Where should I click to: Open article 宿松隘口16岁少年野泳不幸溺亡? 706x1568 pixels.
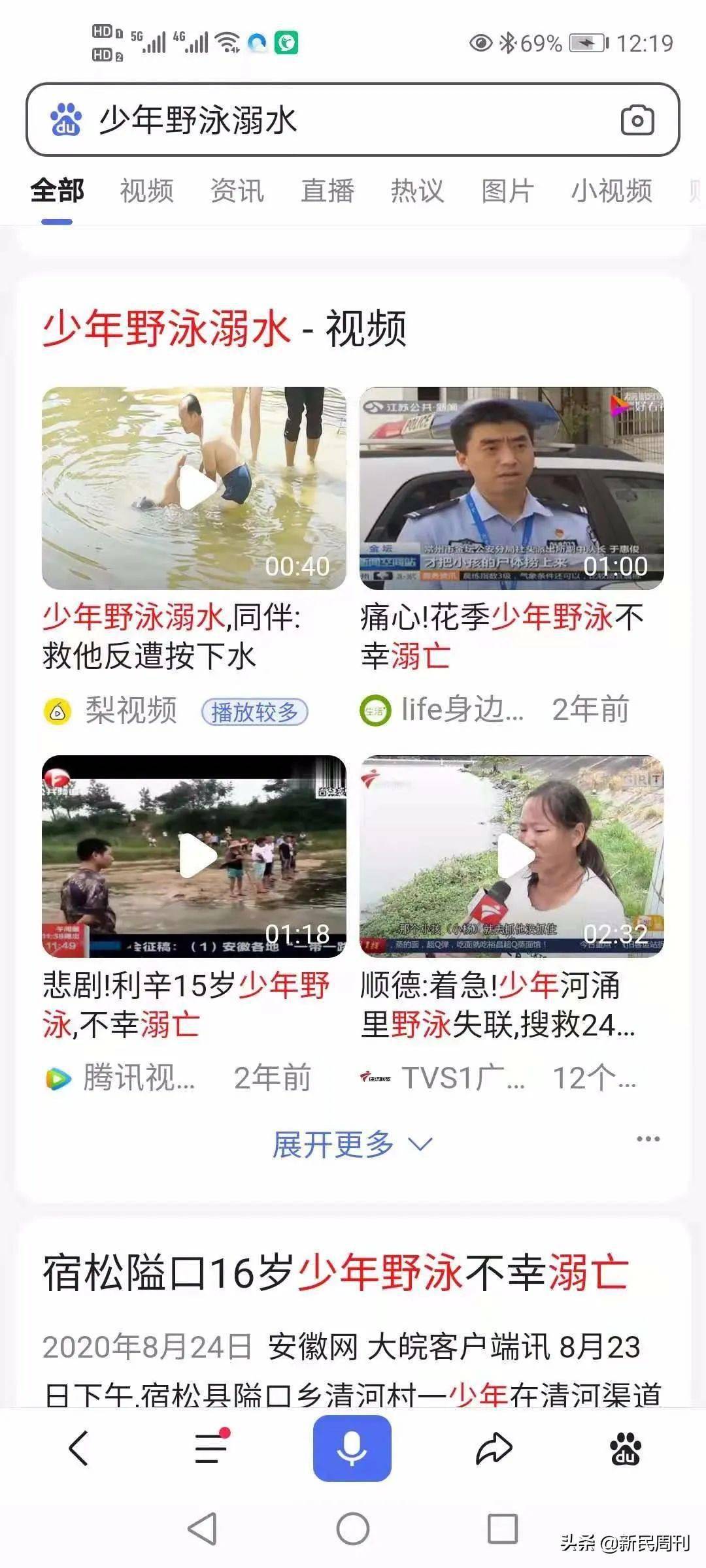point(335,1272)
